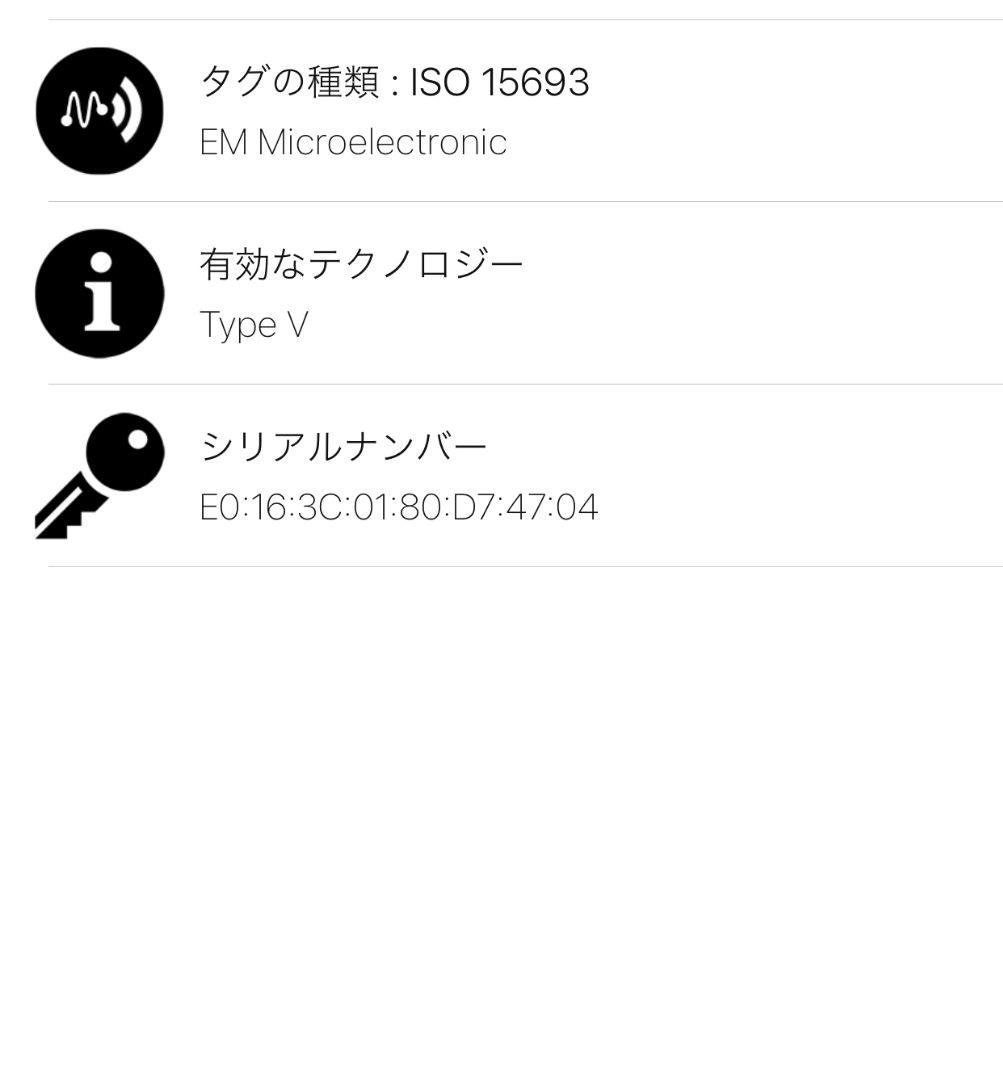
Task: Tap the 'シリアルナンバー' heading
Action: tap(344, 444)
